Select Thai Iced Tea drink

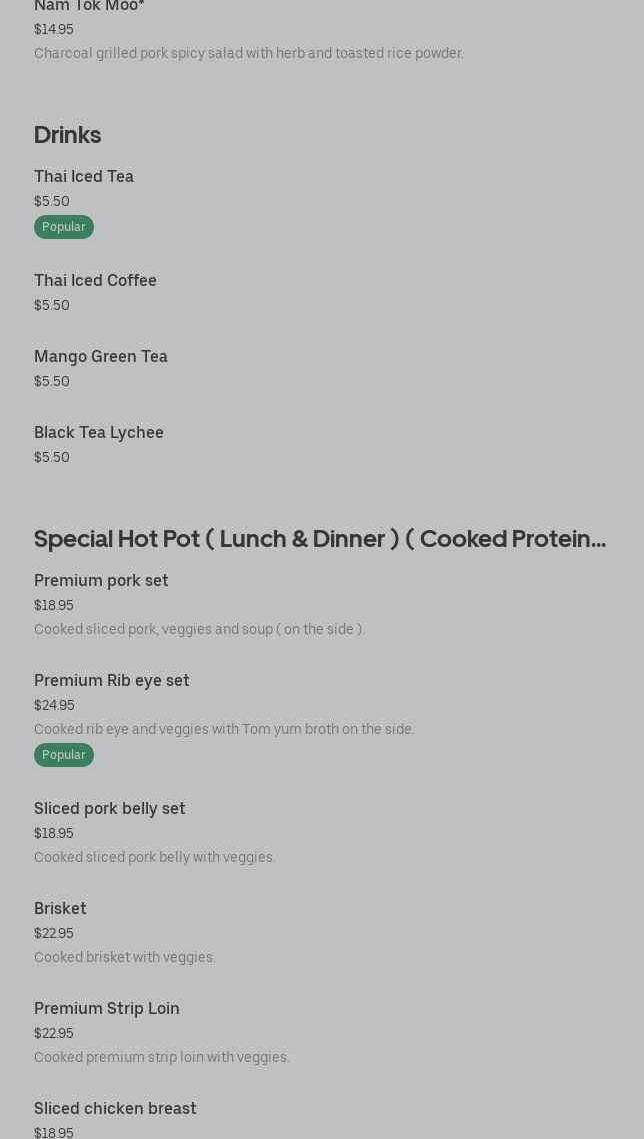(x=84, y=177)
